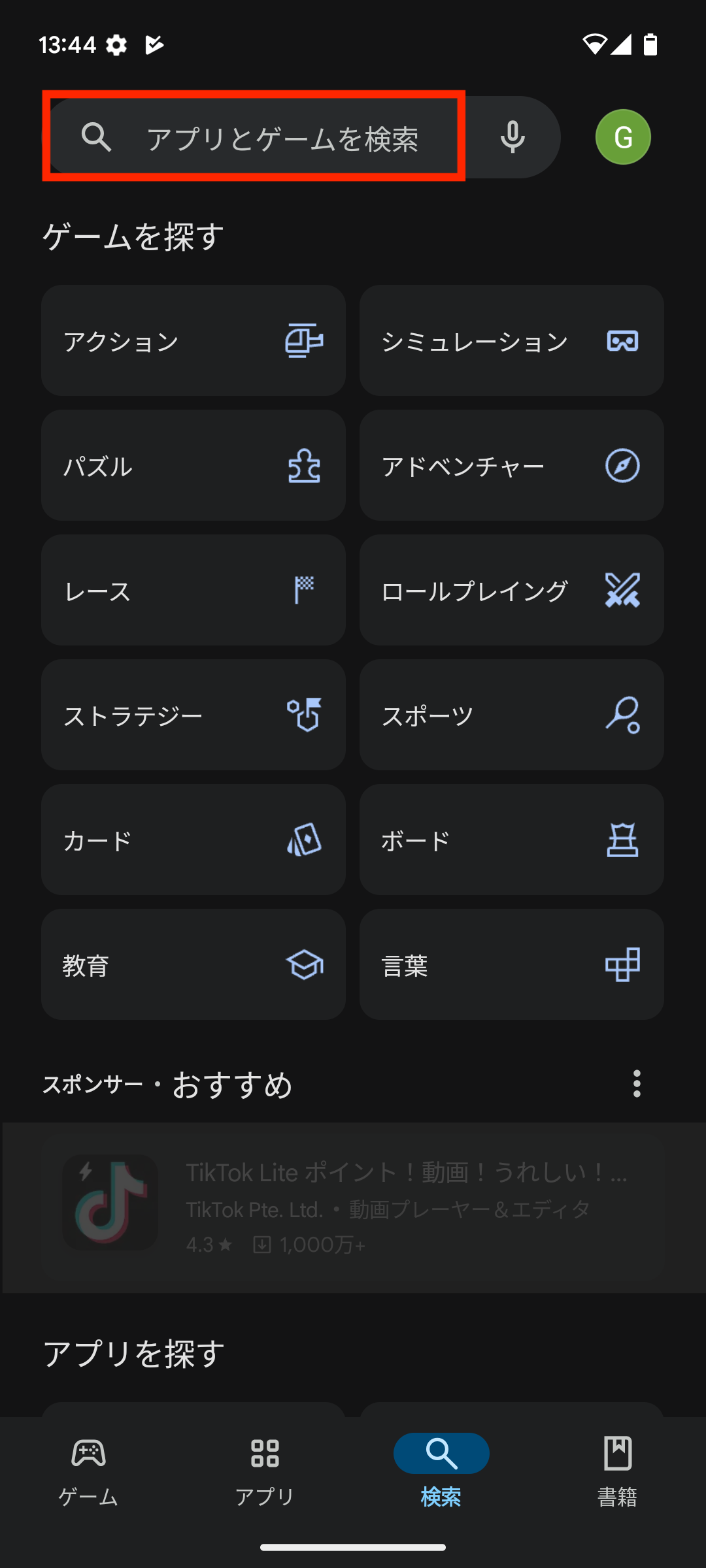Browse ボード games
This screenshot has width=706, height=1568.
pos(511,840)
